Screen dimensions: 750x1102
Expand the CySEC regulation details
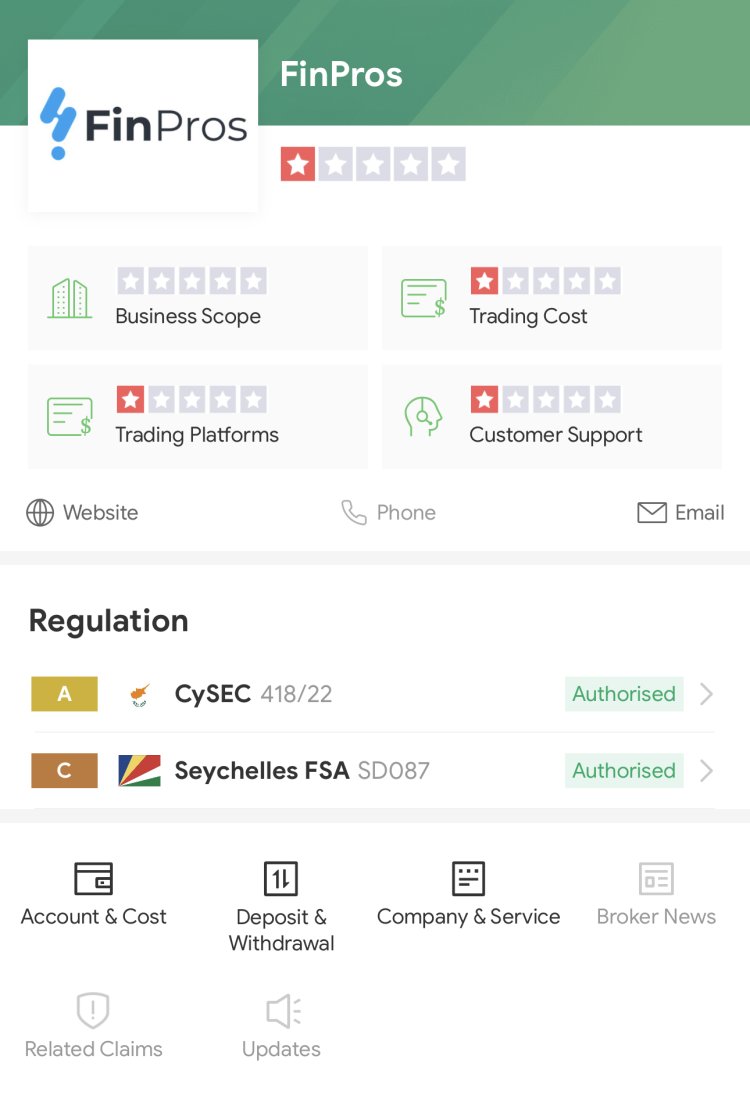point(708,693)
